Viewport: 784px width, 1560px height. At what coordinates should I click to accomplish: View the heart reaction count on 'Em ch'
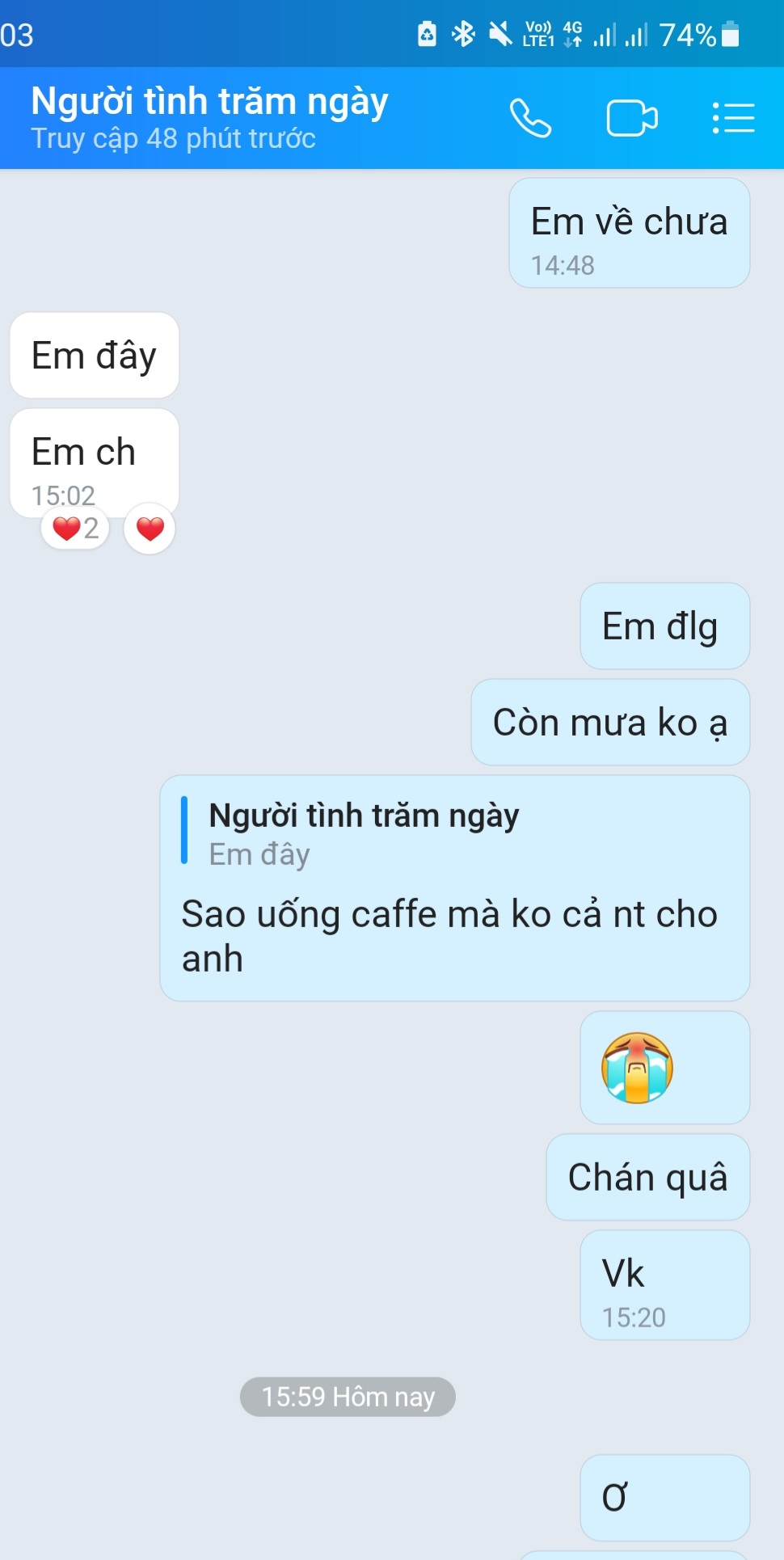coord(75,529)
